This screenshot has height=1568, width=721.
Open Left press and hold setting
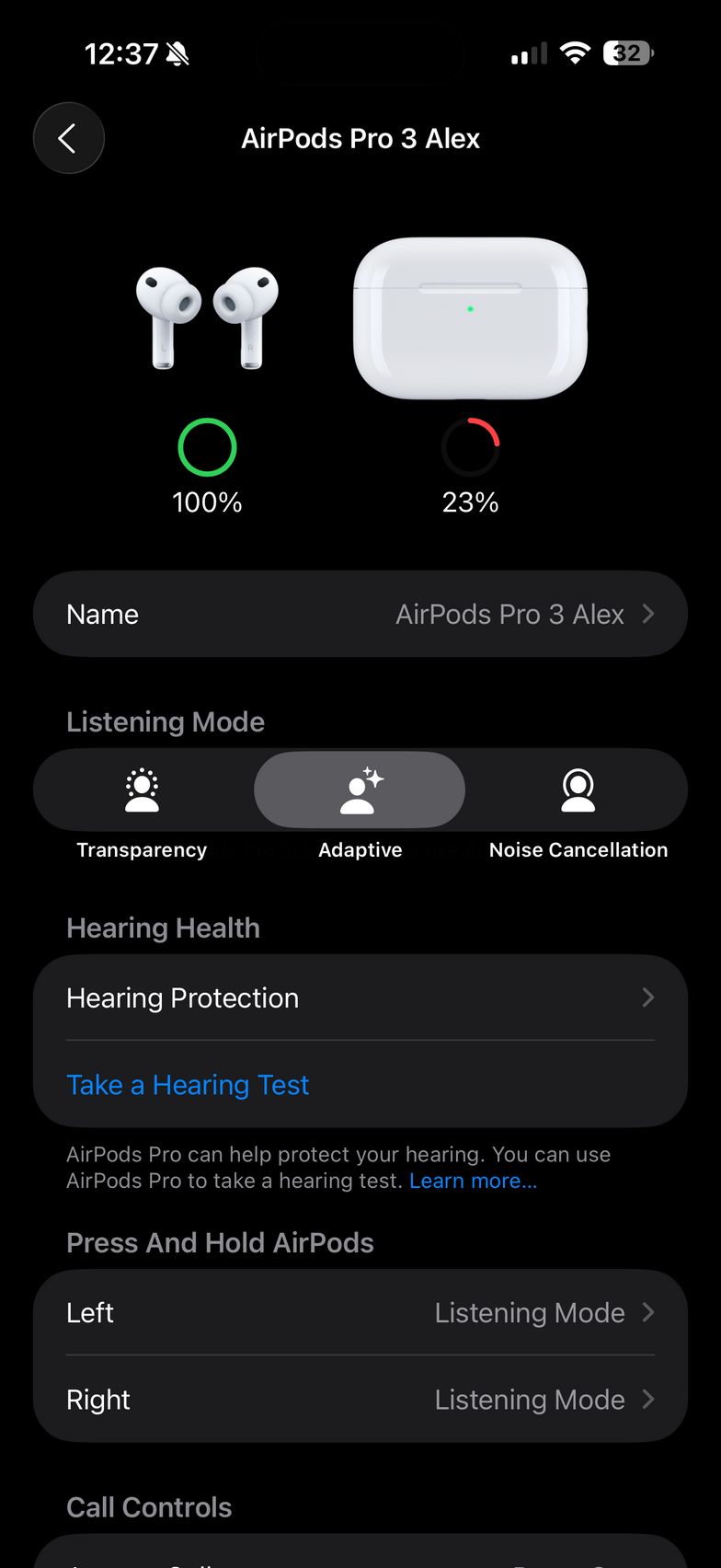[360, 1312]
